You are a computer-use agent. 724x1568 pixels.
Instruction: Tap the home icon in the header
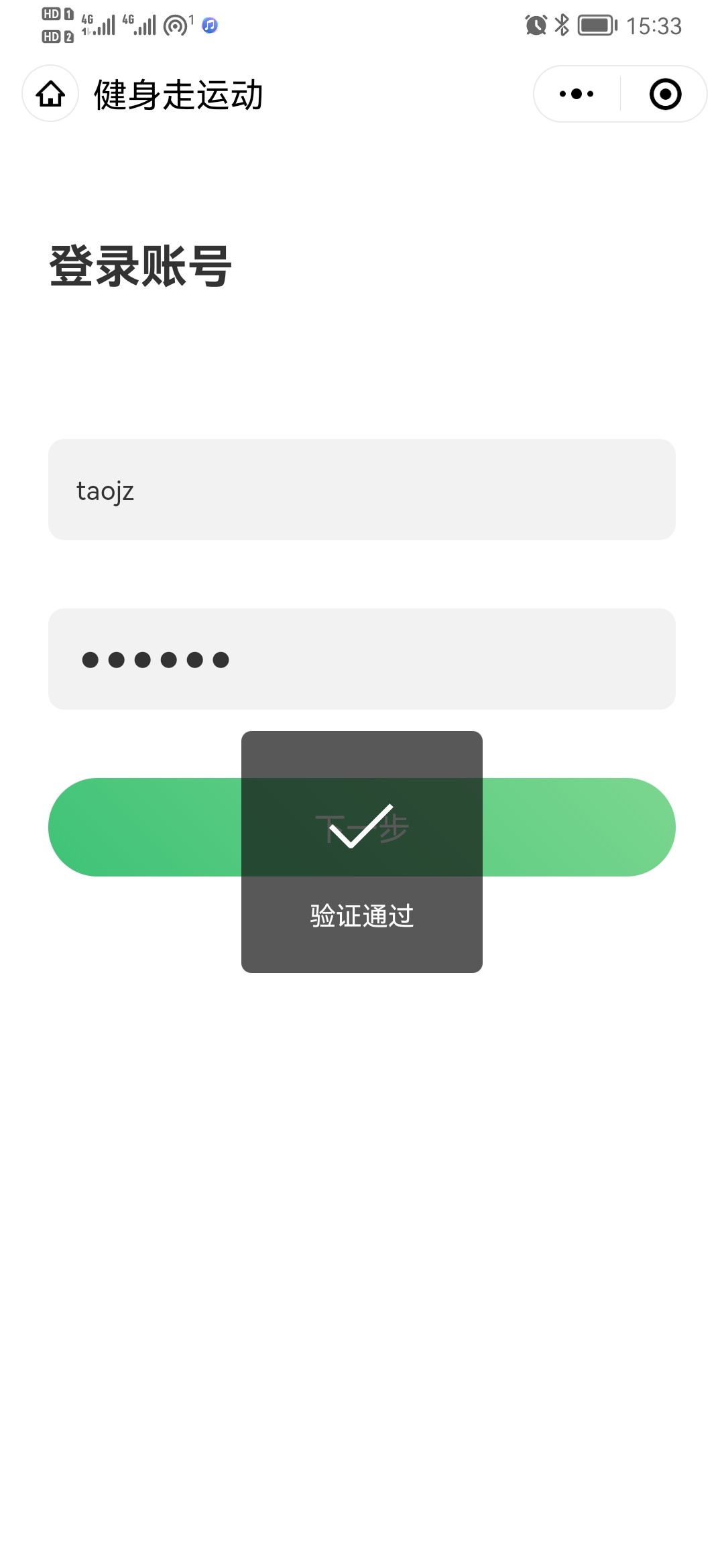[x=51, y=94]
